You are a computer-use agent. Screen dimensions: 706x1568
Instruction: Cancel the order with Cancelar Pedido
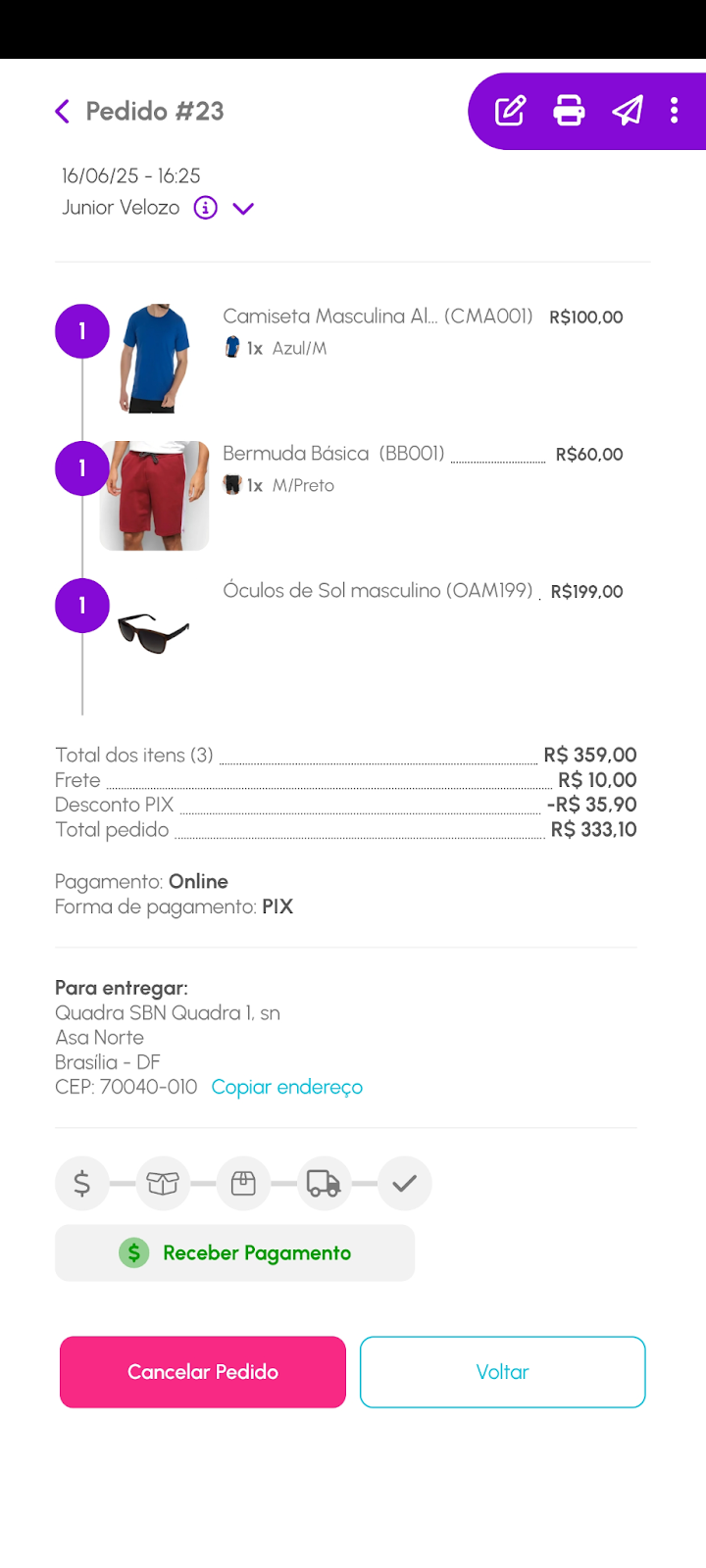pyautogui.click(x=203, y=1372)
